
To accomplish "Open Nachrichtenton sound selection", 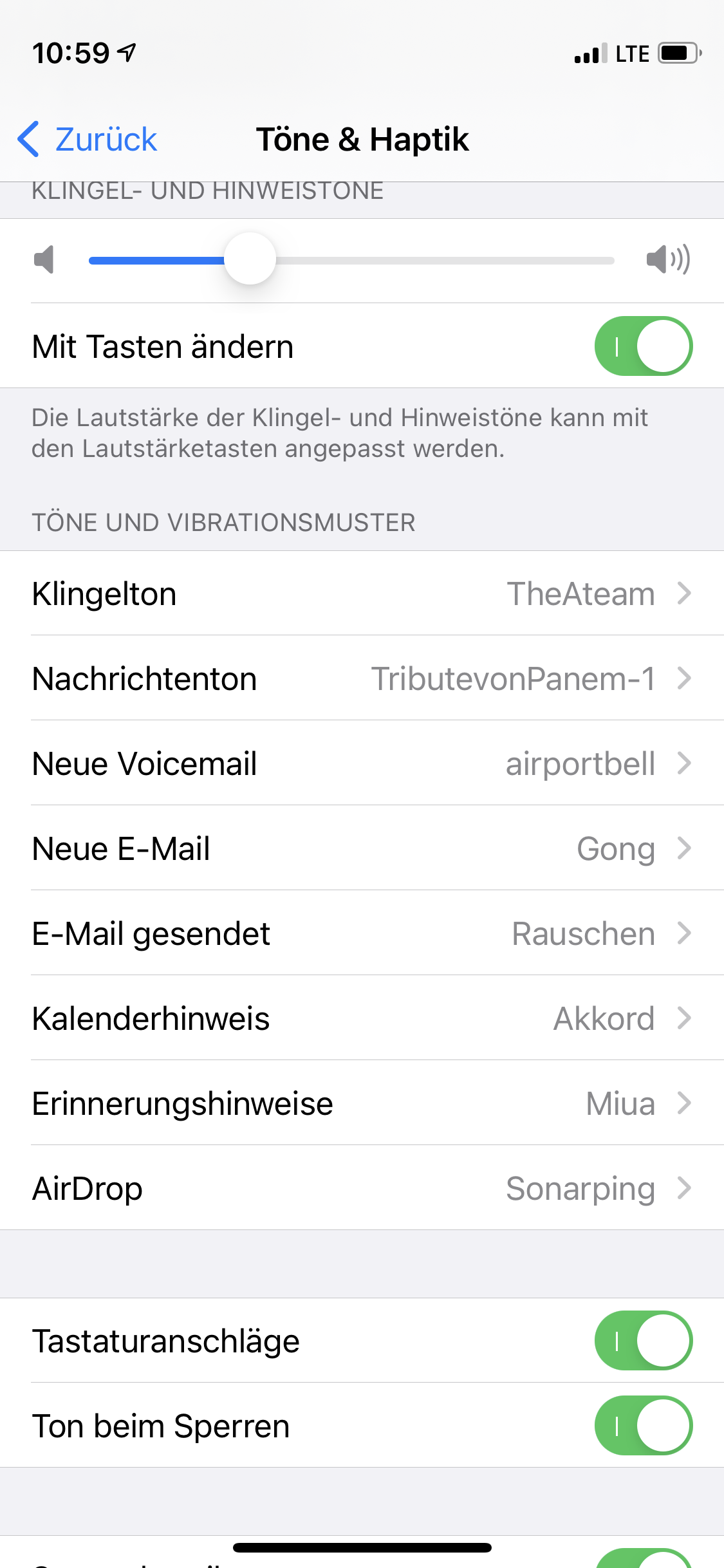I will pyautogui.click(x=362, y=678).
